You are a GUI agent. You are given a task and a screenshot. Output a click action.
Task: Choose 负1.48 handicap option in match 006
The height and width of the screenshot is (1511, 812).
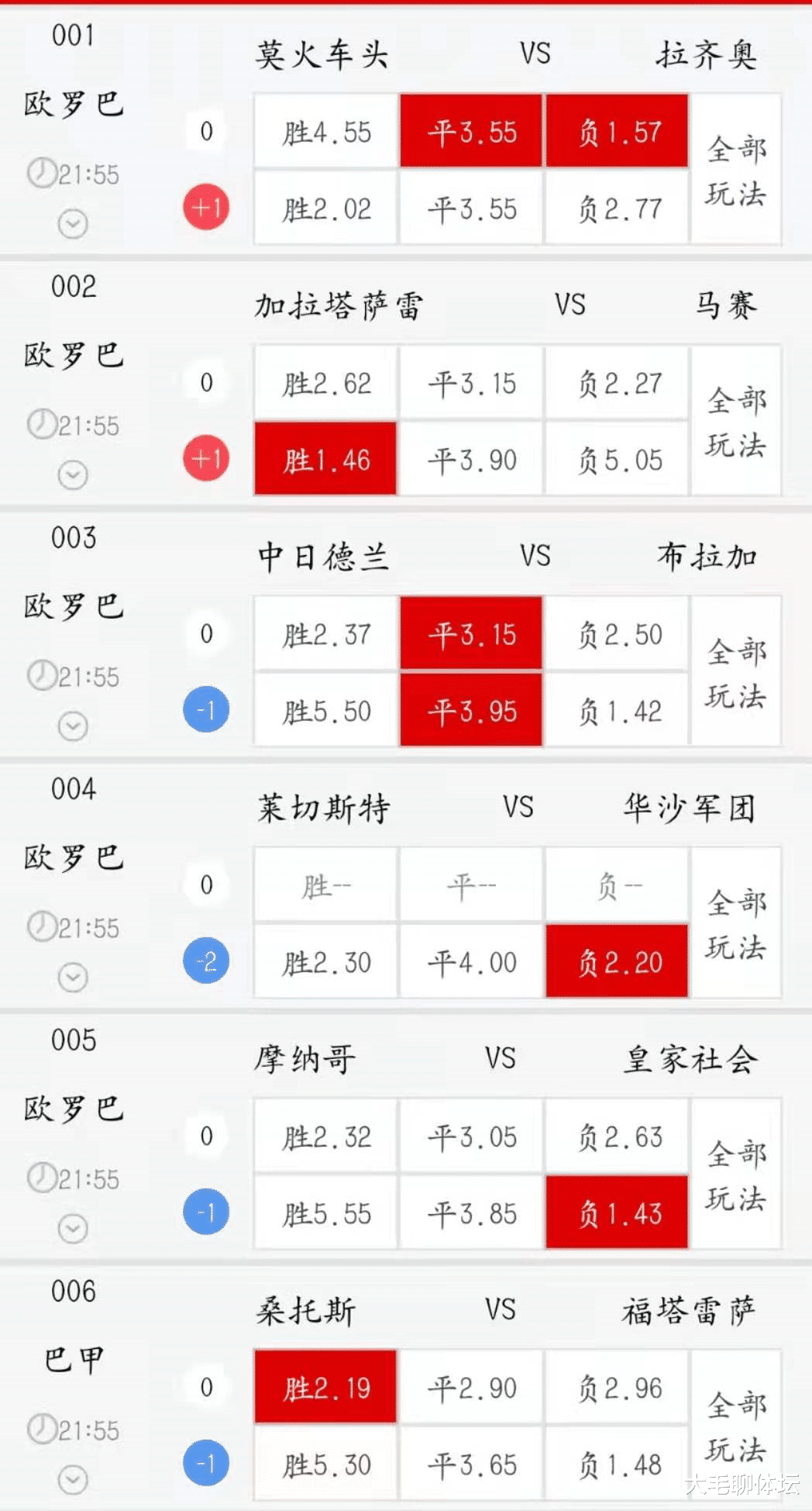point(618,1464)
